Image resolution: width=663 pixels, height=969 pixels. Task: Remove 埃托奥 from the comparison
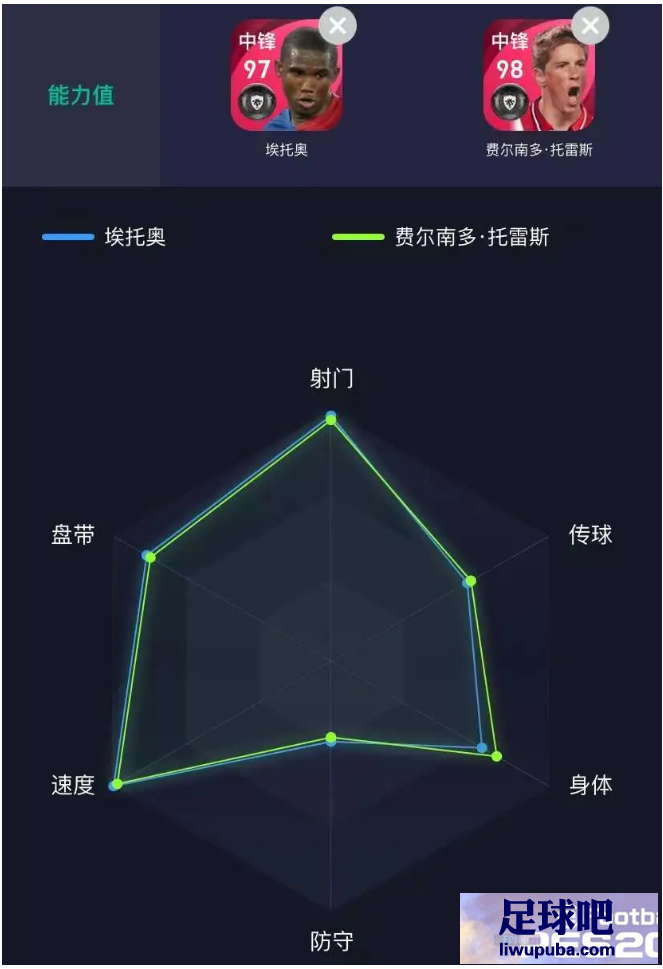pyautogui.click(x=337, y=27)
